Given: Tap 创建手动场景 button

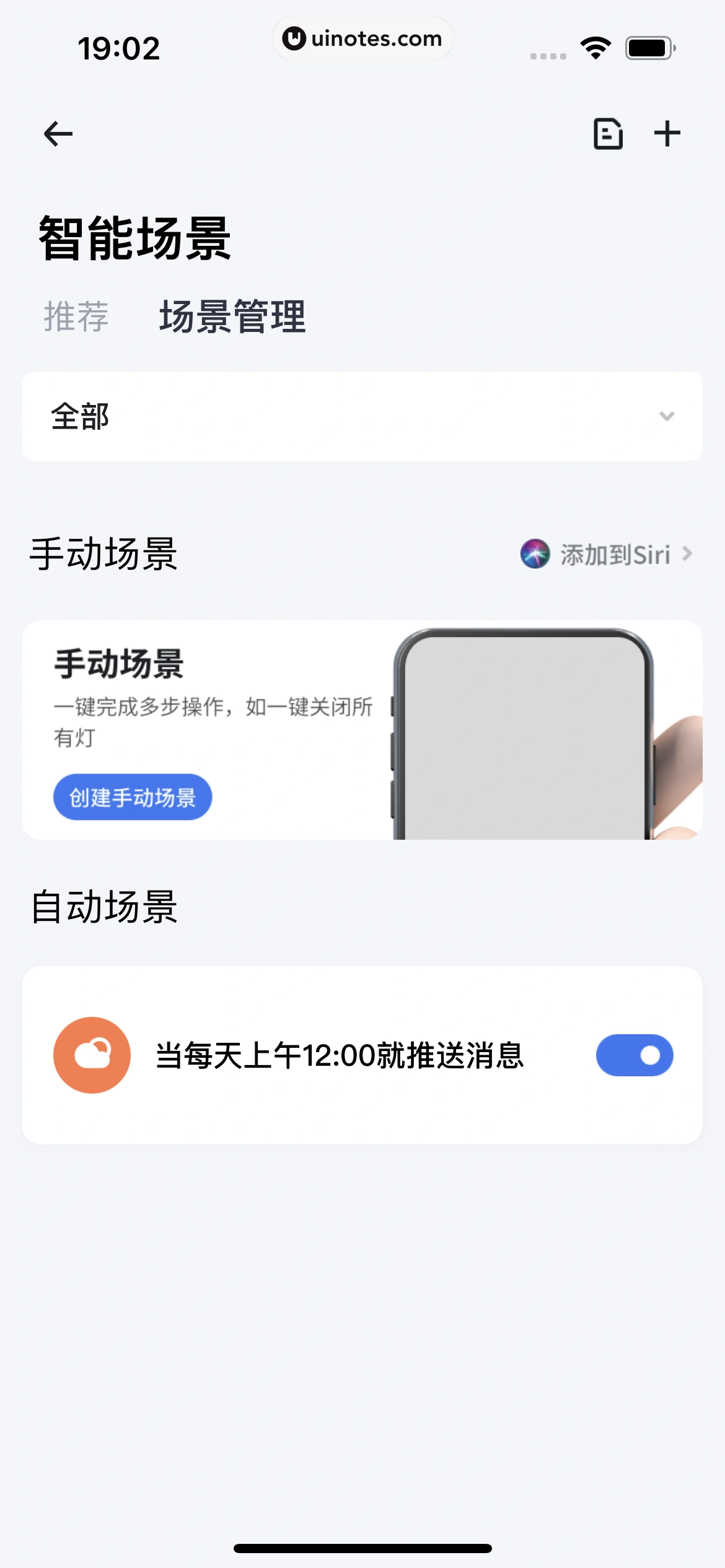Looking at the screenshot, I should 133,797.
